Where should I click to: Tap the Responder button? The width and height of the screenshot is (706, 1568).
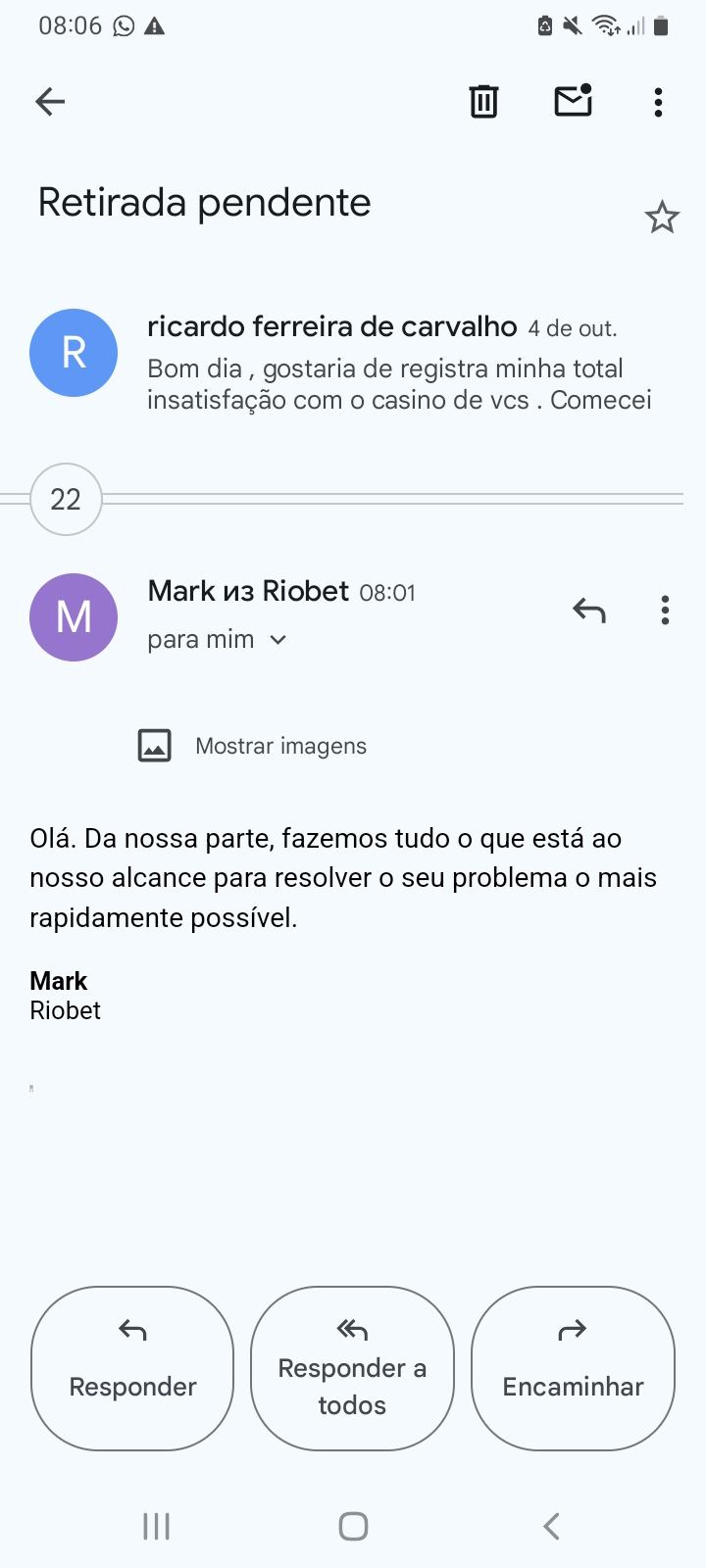tap(132, 1368)
